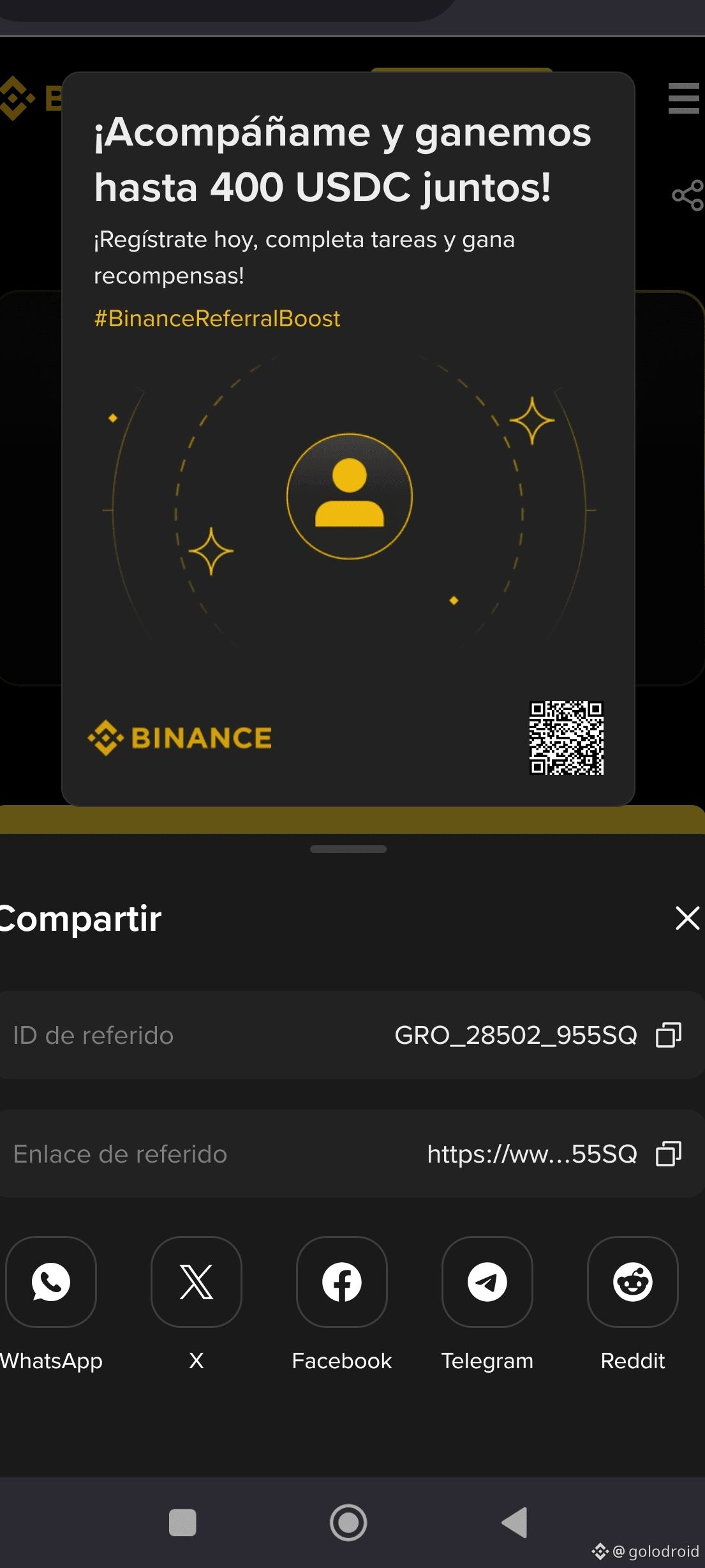This screenshot has height=1568, width=705.
Task: Copy the Enlace de referido link
Action: [669, 1154]
